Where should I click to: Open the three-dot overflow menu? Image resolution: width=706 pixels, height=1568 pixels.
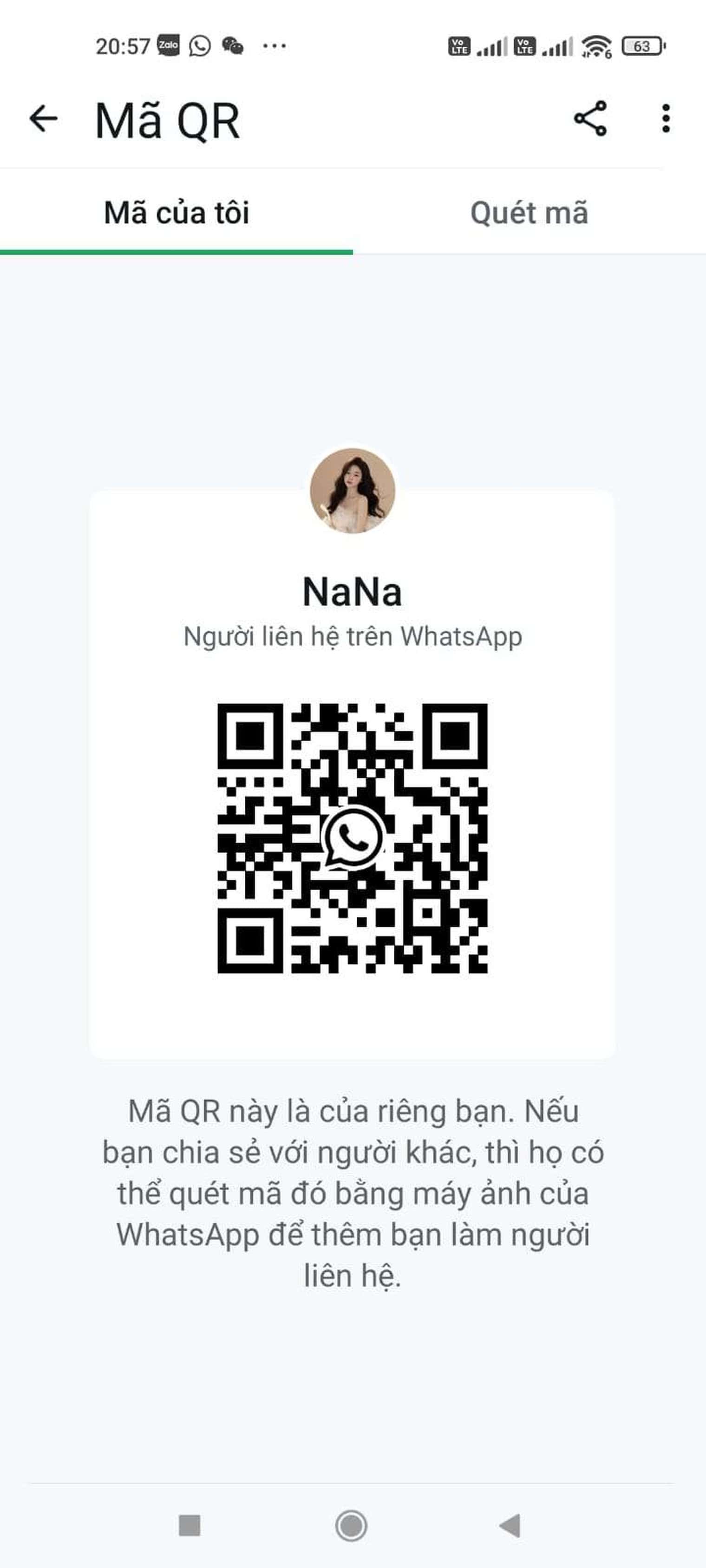click(666, 118)
